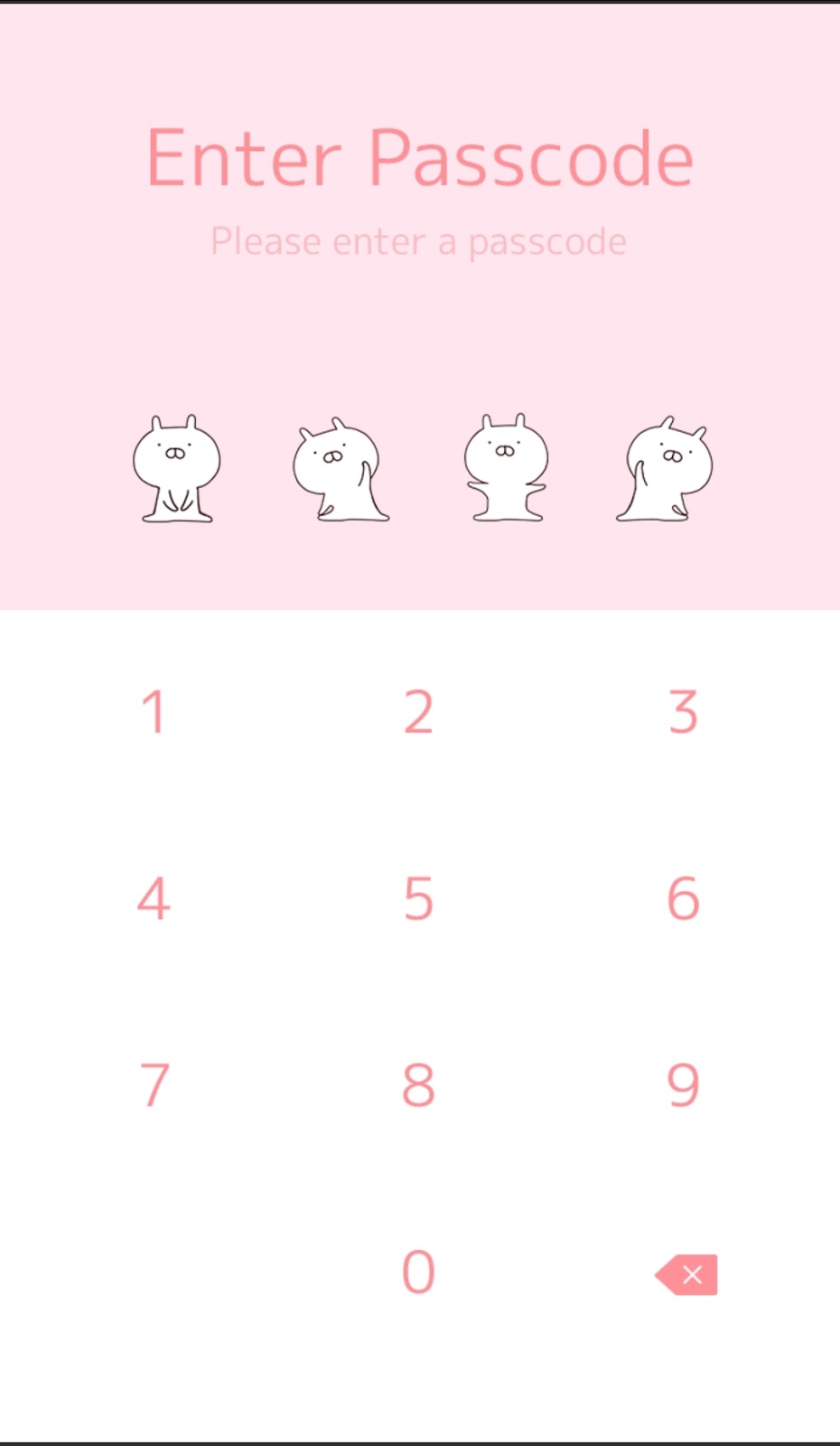The width and height of the screenshot is (840, 1446).
Task: Tap the number 6 key
Action: 683,898
